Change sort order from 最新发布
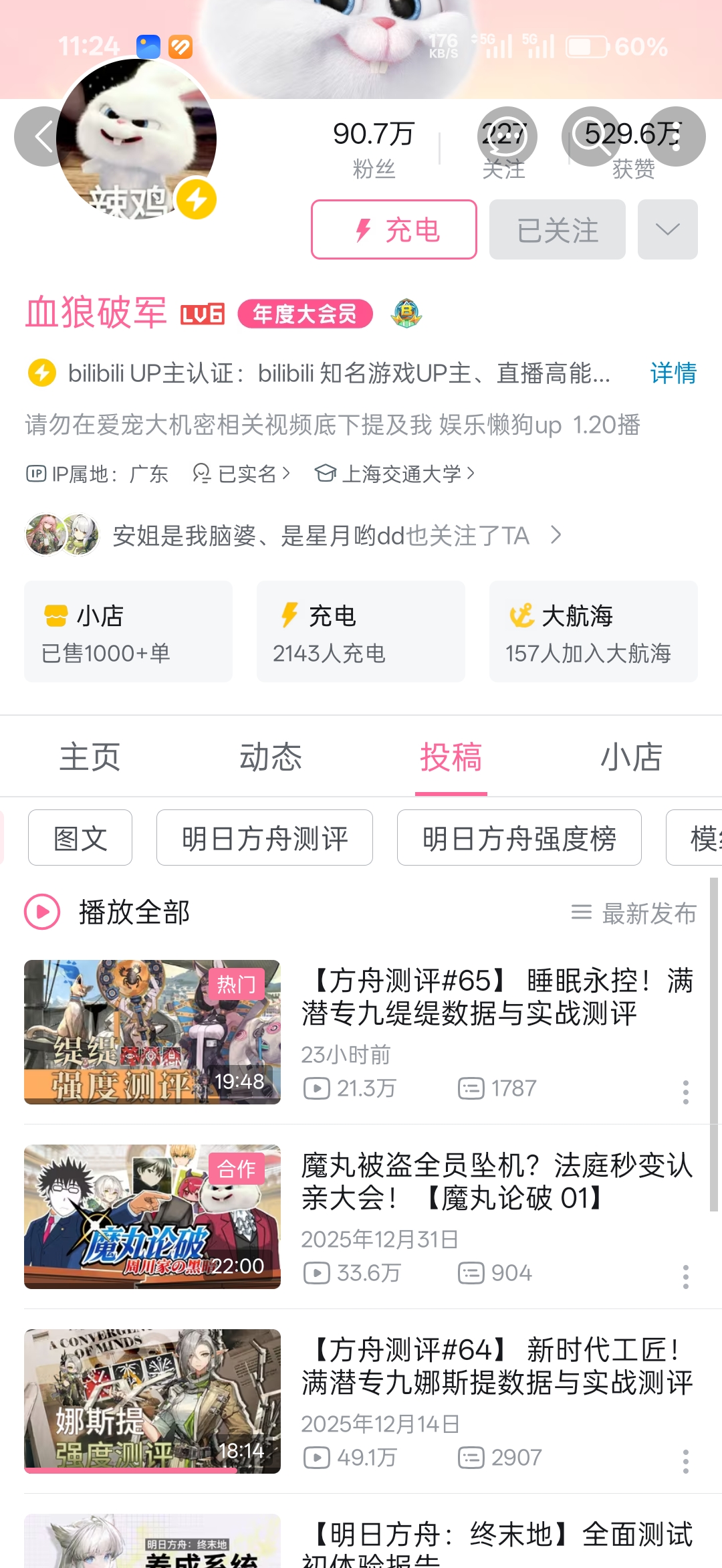 tap(634, 912)
